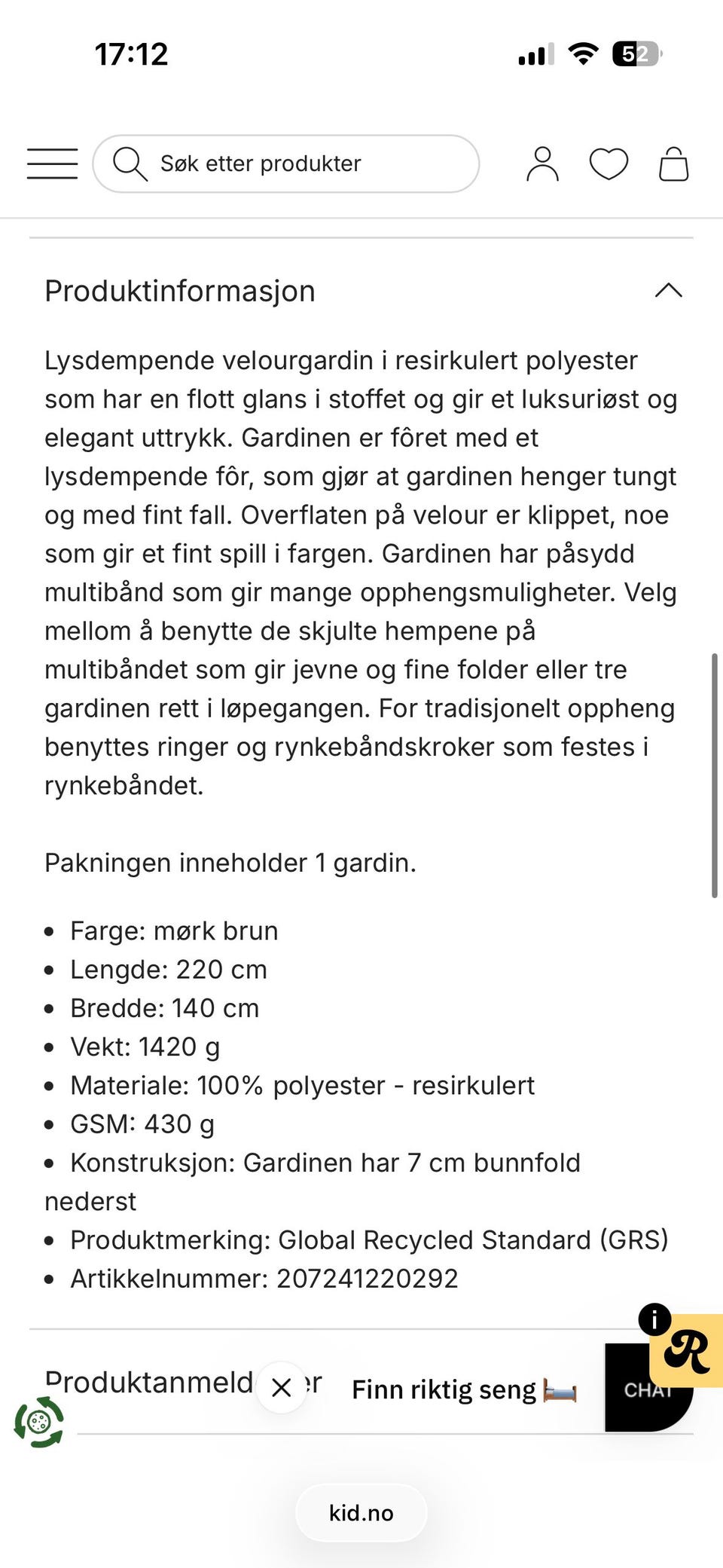Image resolution: width=723 pixels, height=1568 pixels.
Task: Open the shopping bag icon
Action: (x=673, y=164)
